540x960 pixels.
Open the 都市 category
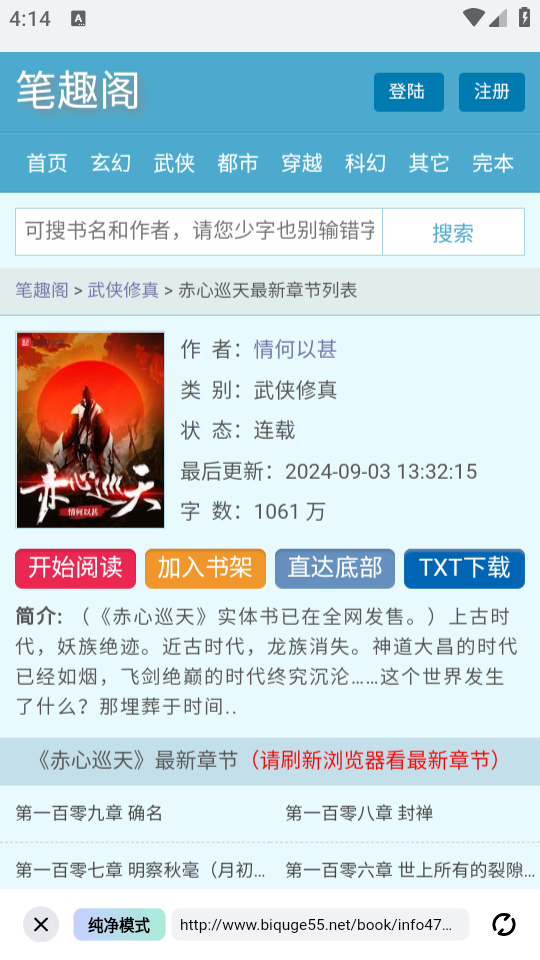pos(238,163)
